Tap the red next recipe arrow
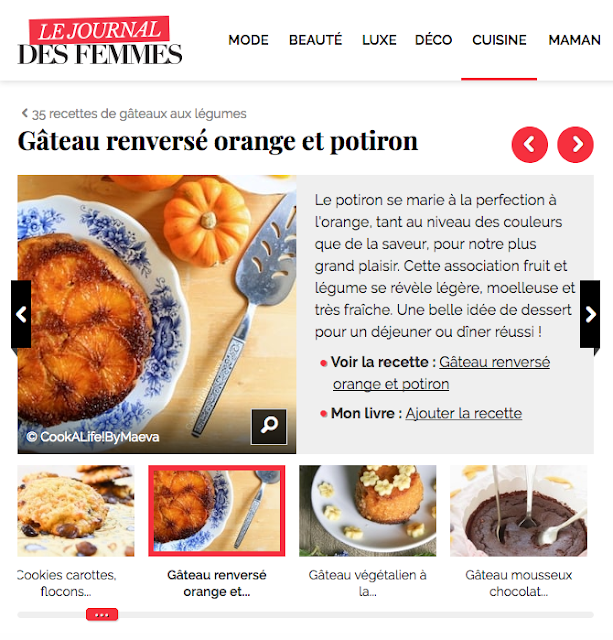613x640 pixels. pyautogui.click(x=576, y=144)
